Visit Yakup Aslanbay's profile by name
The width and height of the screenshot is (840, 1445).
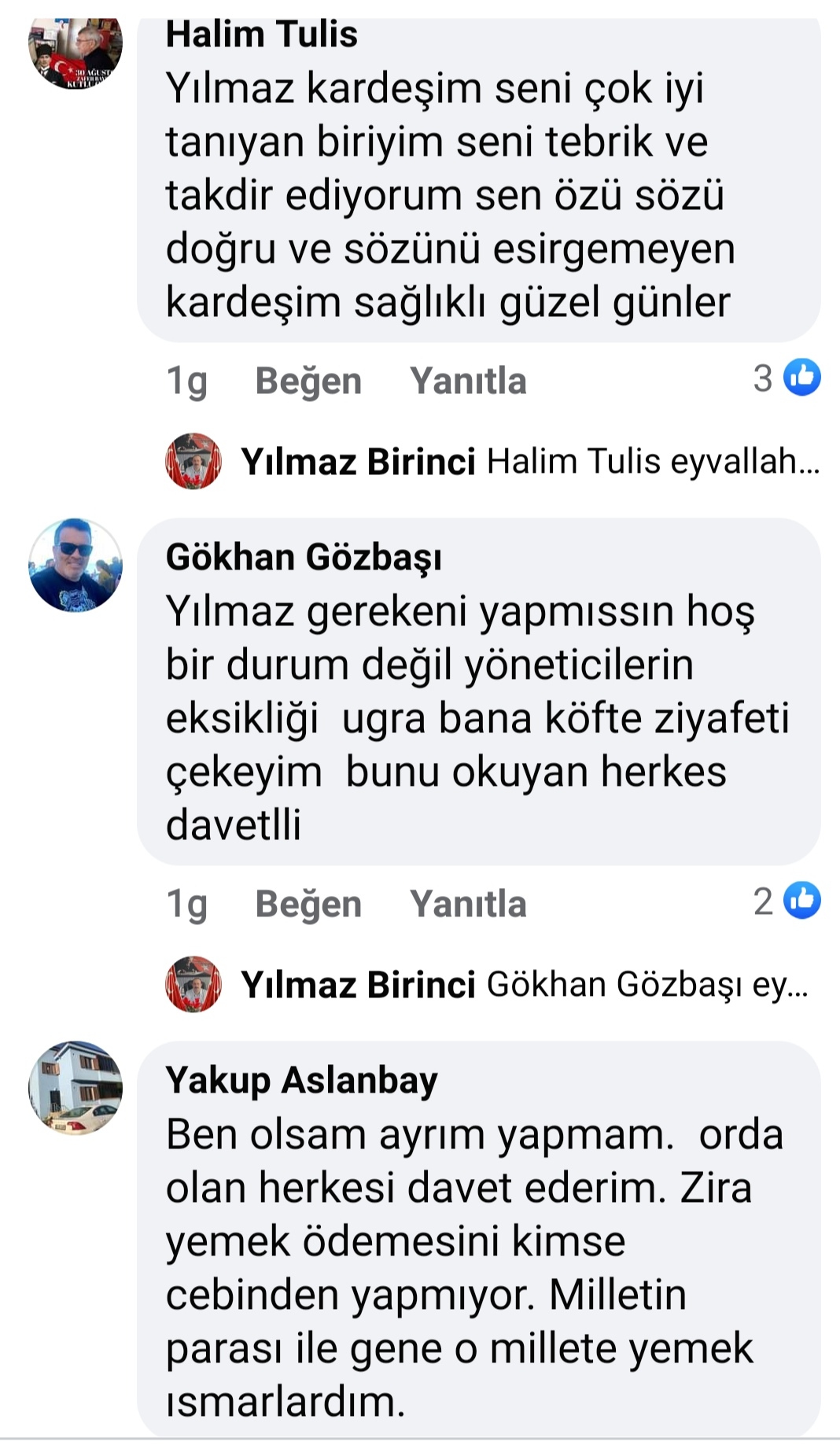pyautogui.click(x=301, y=1080)
